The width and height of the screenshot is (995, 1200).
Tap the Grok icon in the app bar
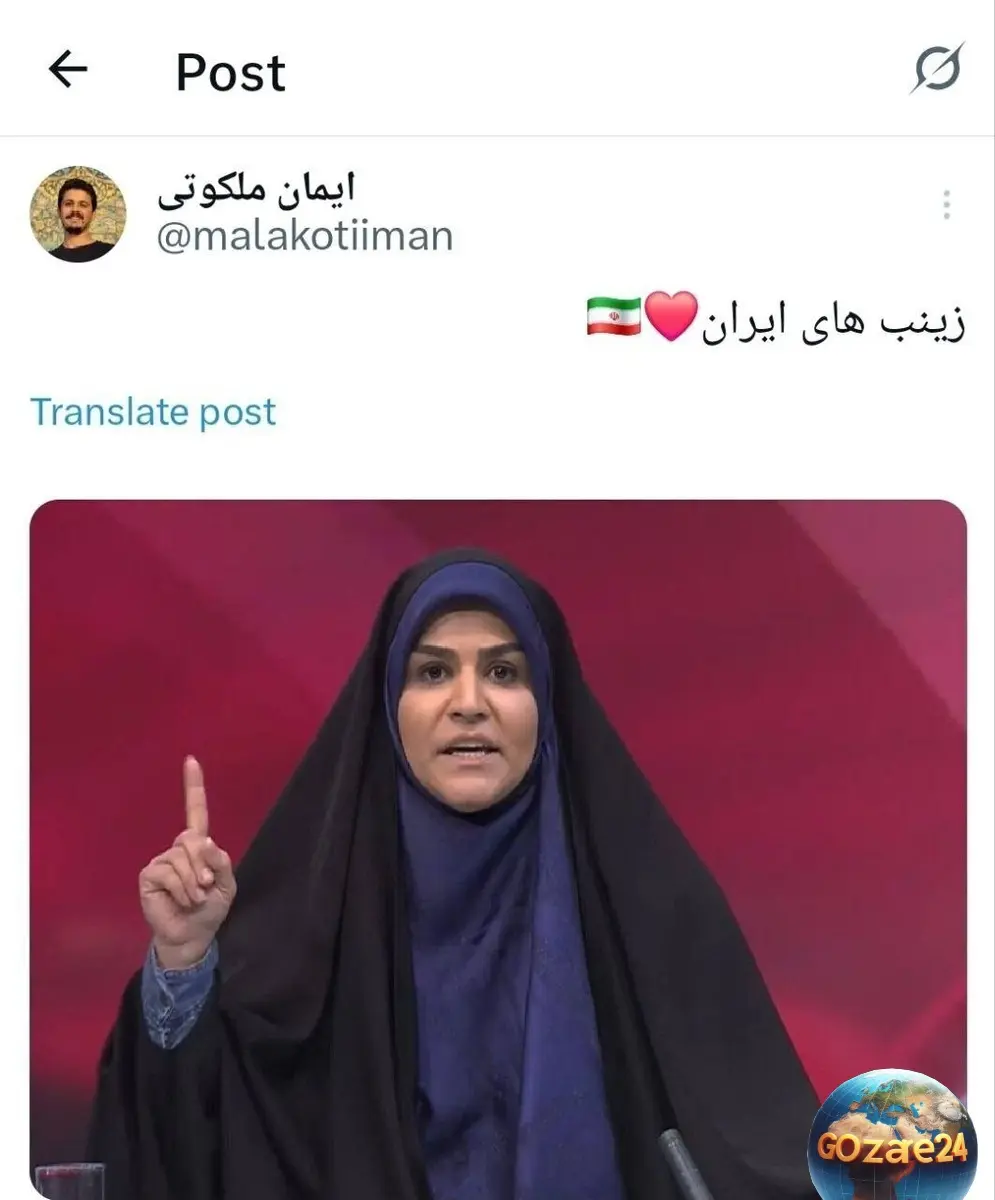937,69
